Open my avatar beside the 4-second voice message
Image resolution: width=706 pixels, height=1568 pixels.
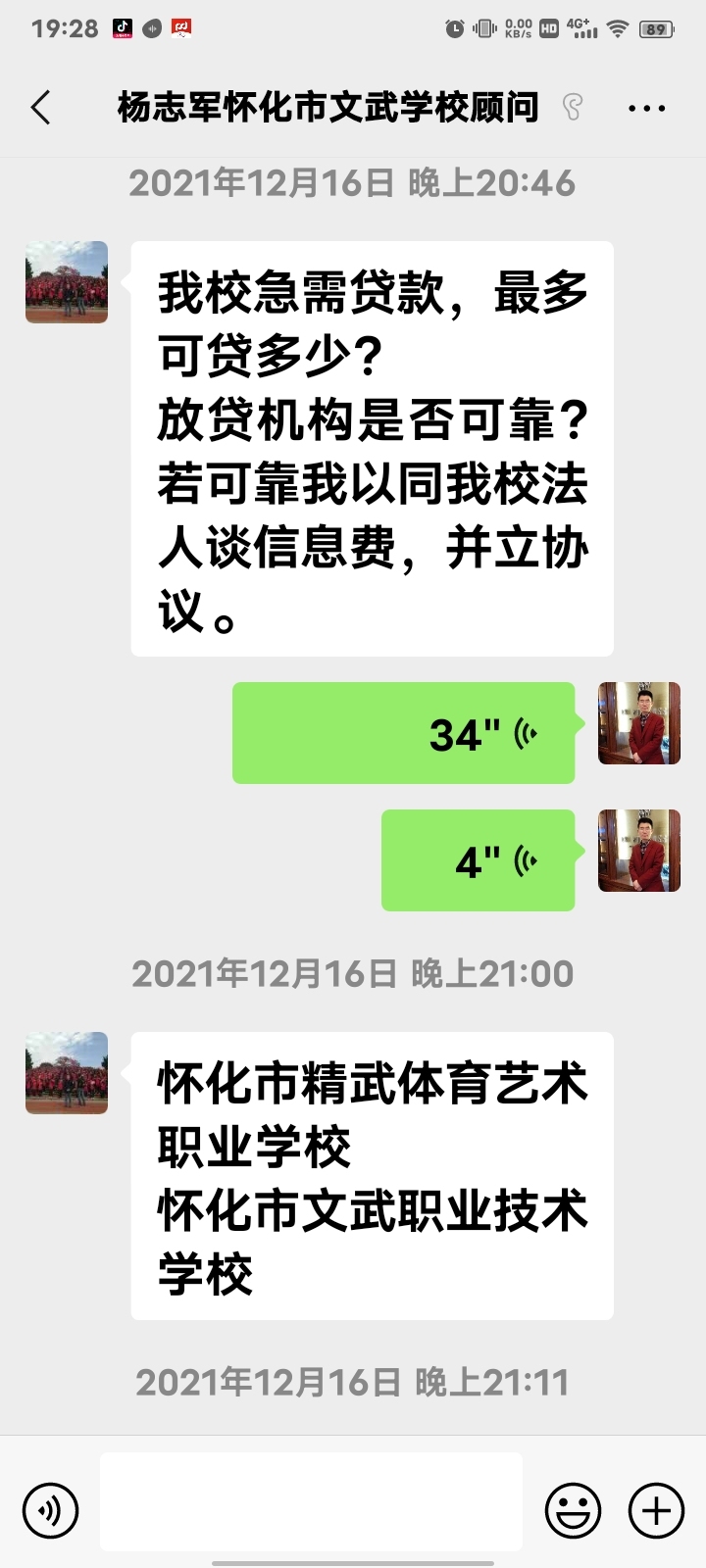[x=639, y=851]
